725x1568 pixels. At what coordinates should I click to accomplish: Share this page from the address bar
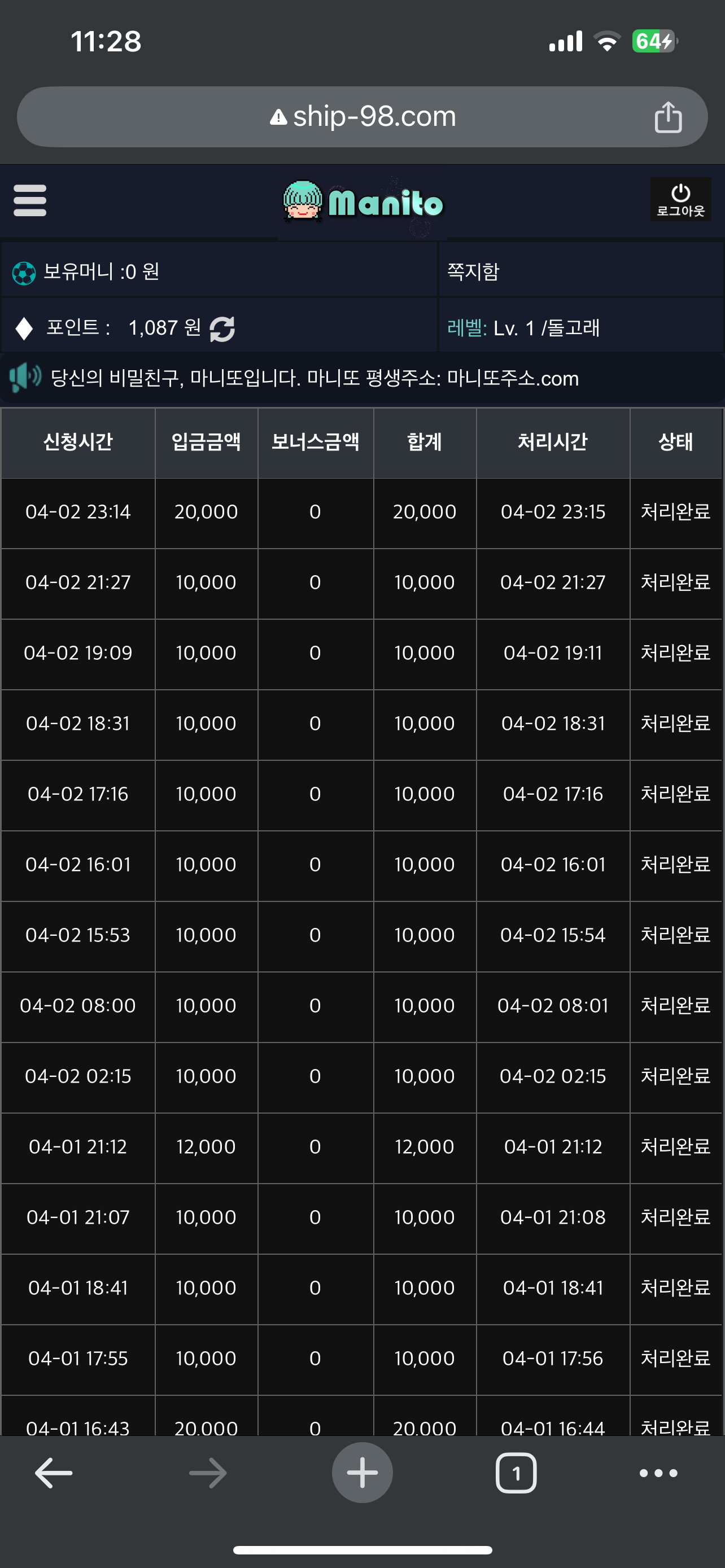[668, 116]
